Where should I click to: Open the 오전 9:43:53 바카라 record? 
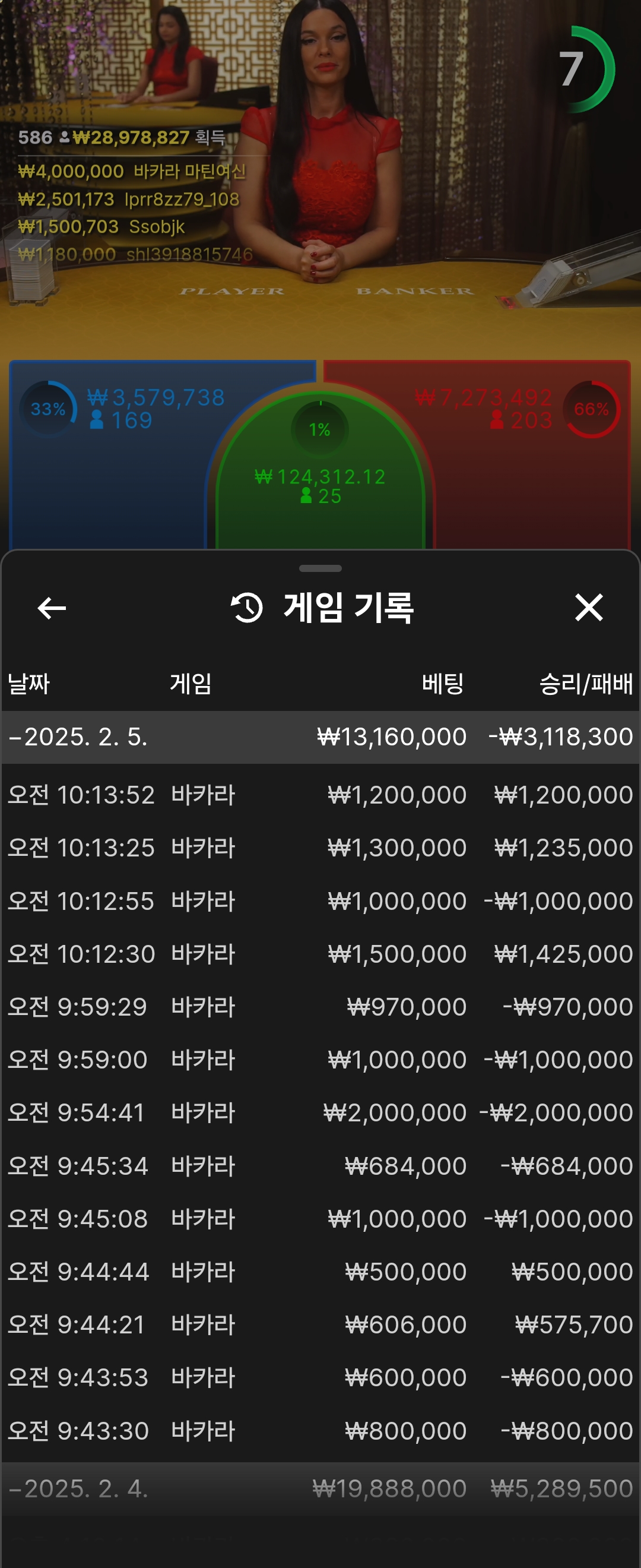pyautogui.click(x=320, y=1377)
